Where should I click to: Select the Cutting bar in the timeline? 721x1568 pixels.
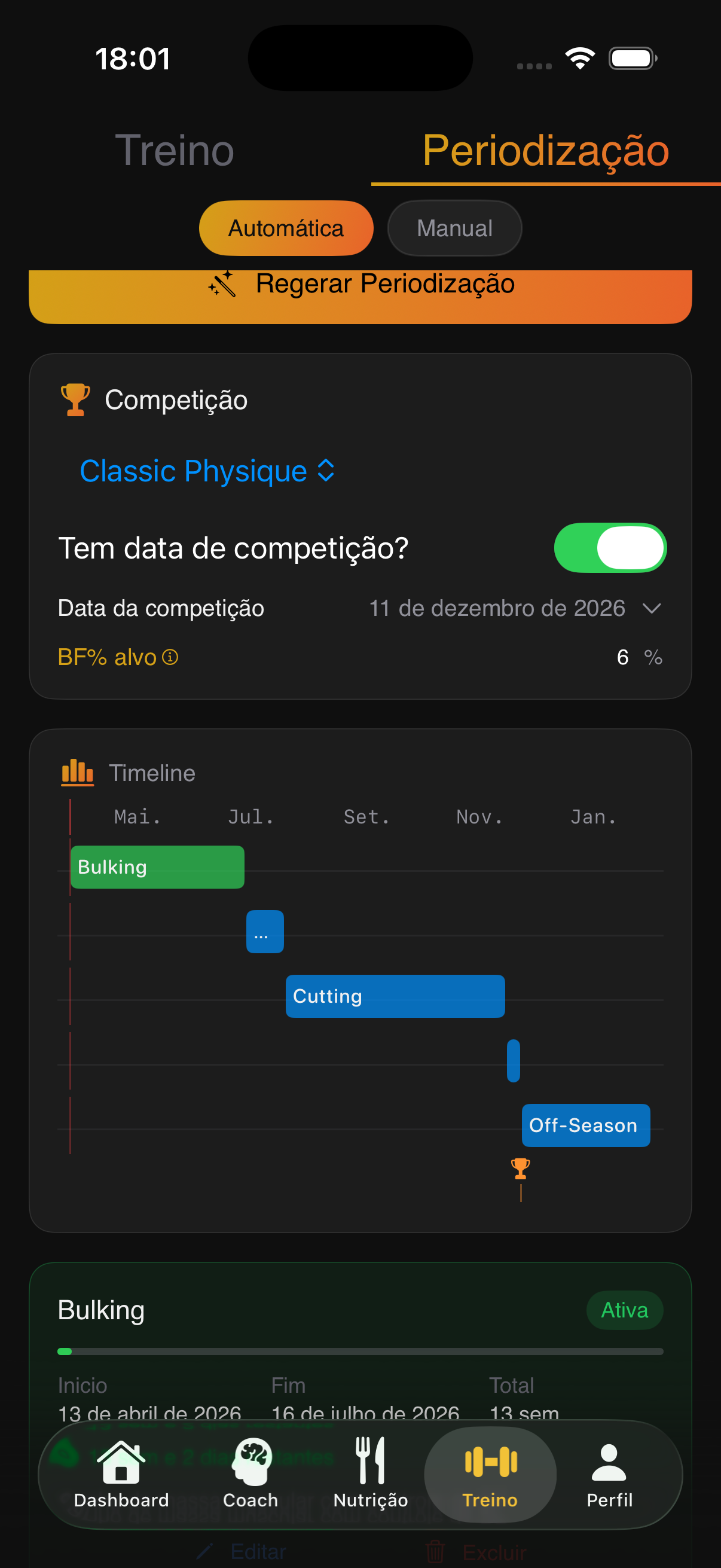pyautogui.click(x=394, y=996)
